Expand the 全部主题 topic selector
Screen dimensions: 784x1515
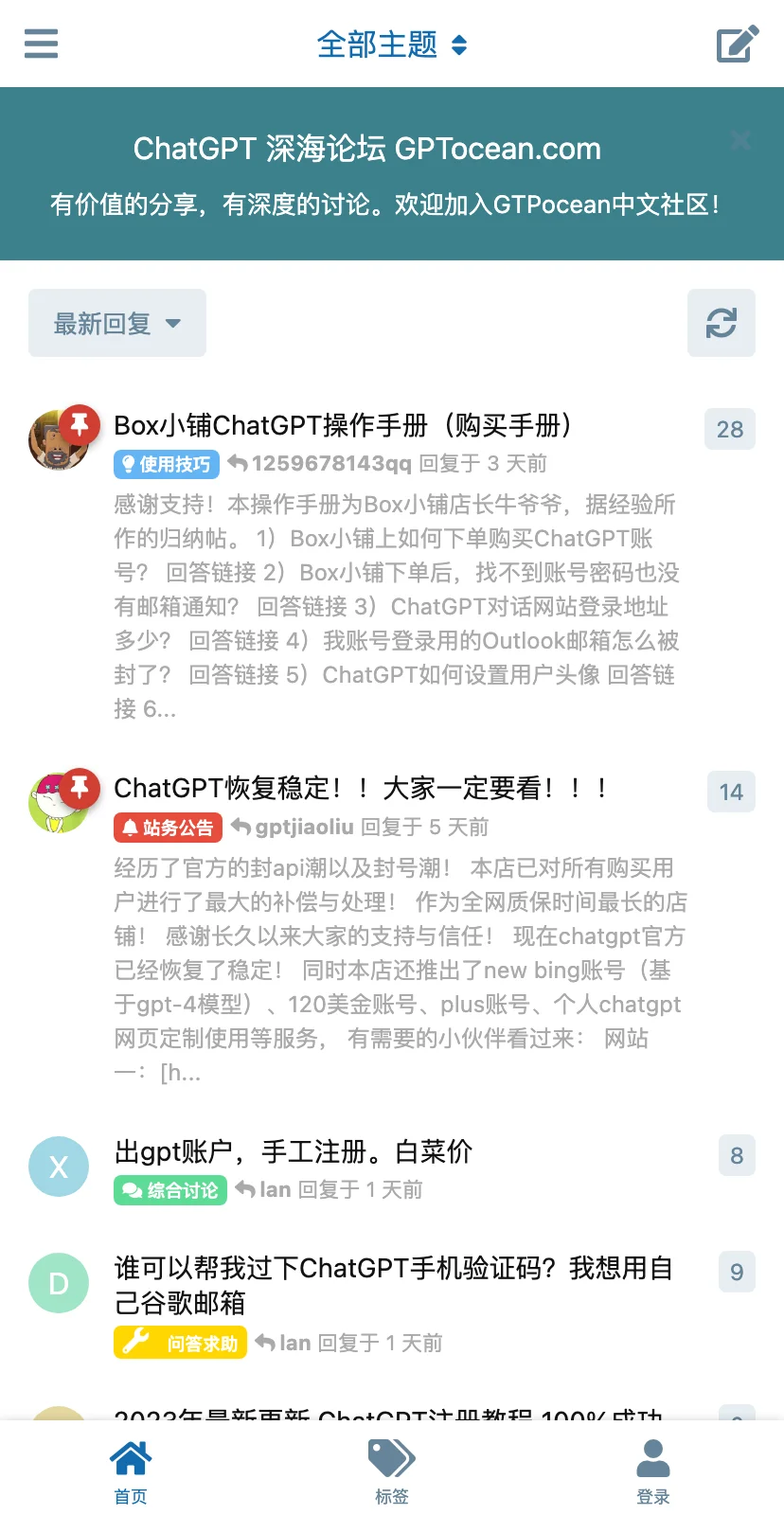click(391, 45)
